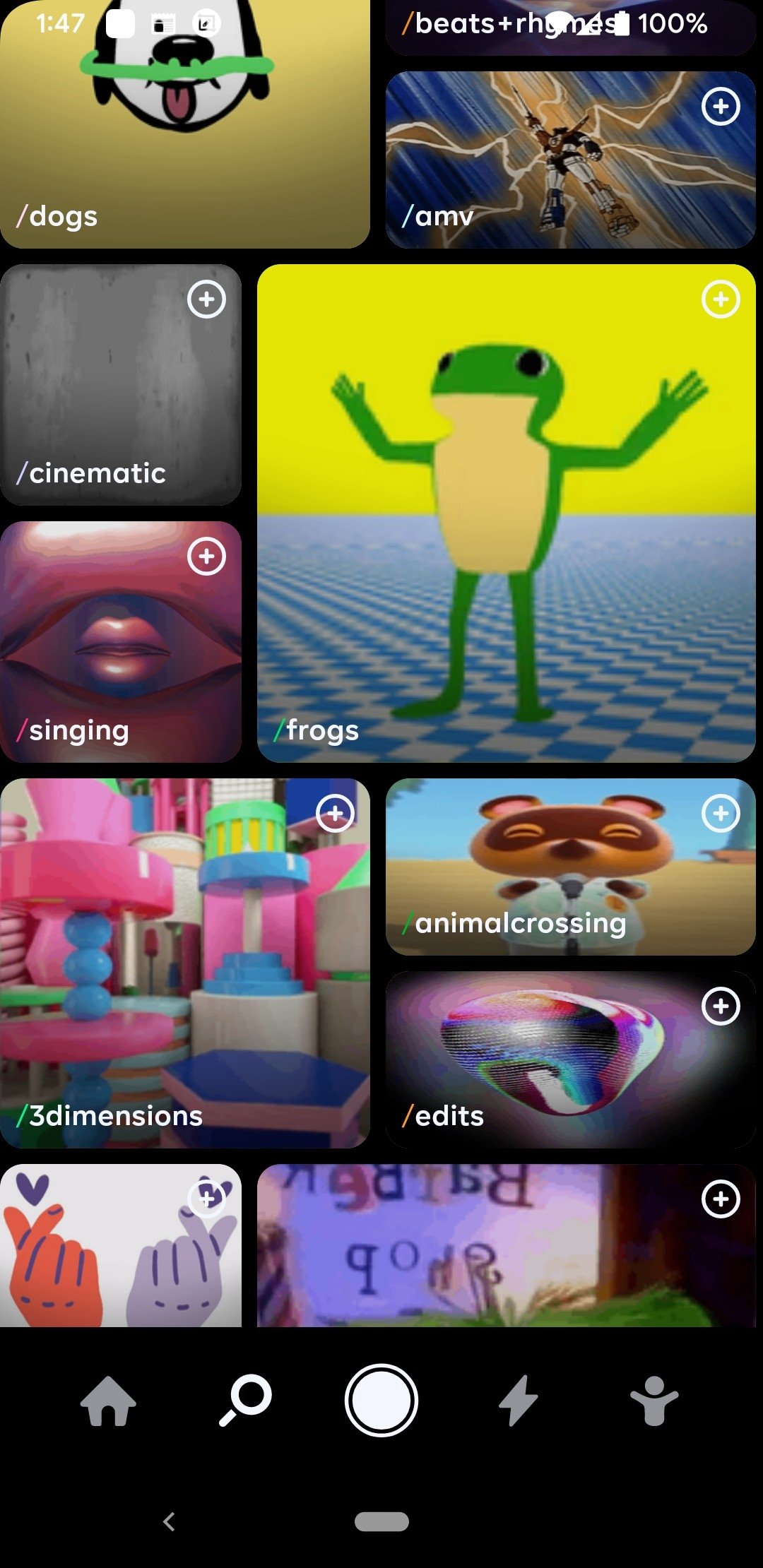The width and height of the screenshot is (763, 1568).
Task: Go back with the system back arrow
Action: tap(169, 1521)
